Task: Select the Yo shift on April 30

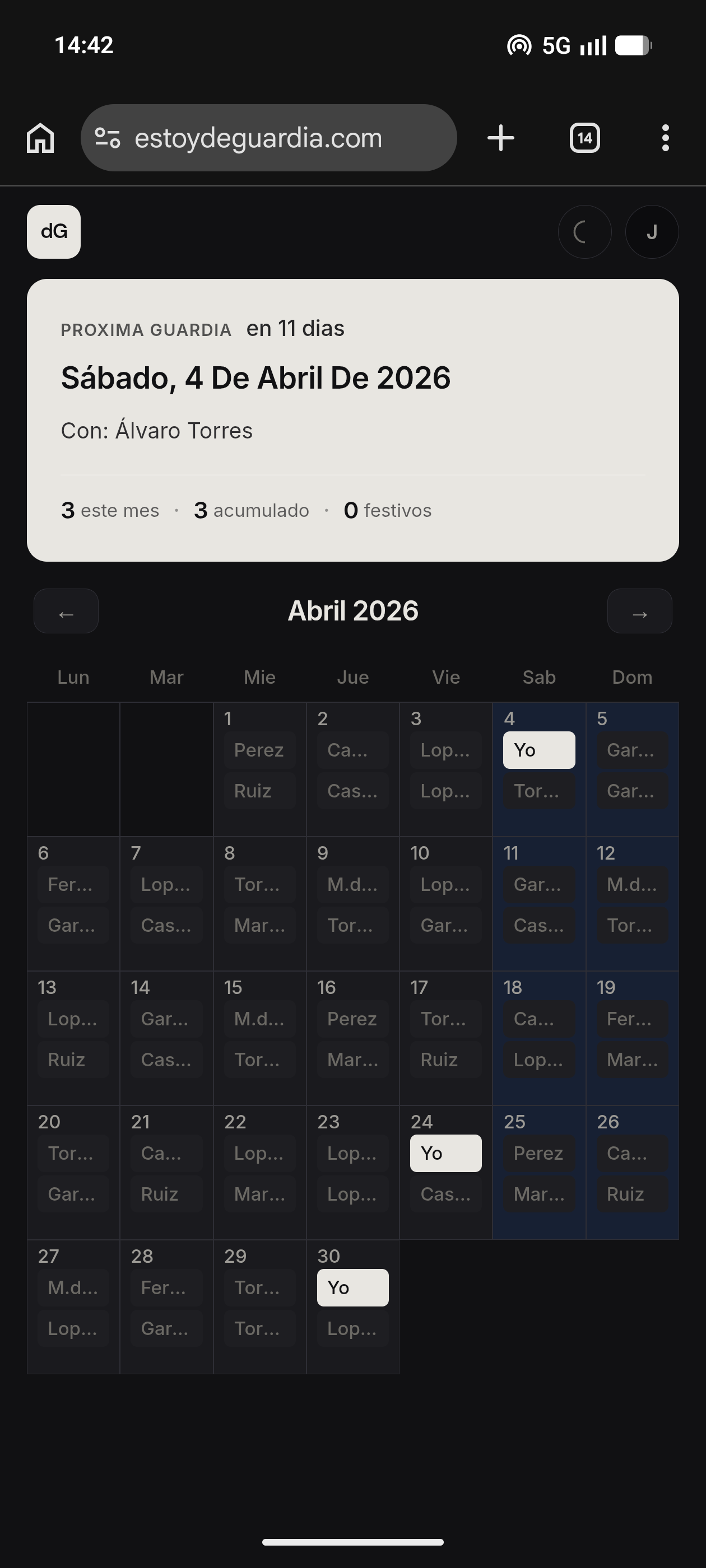Action: click(x=352, y=1287)
